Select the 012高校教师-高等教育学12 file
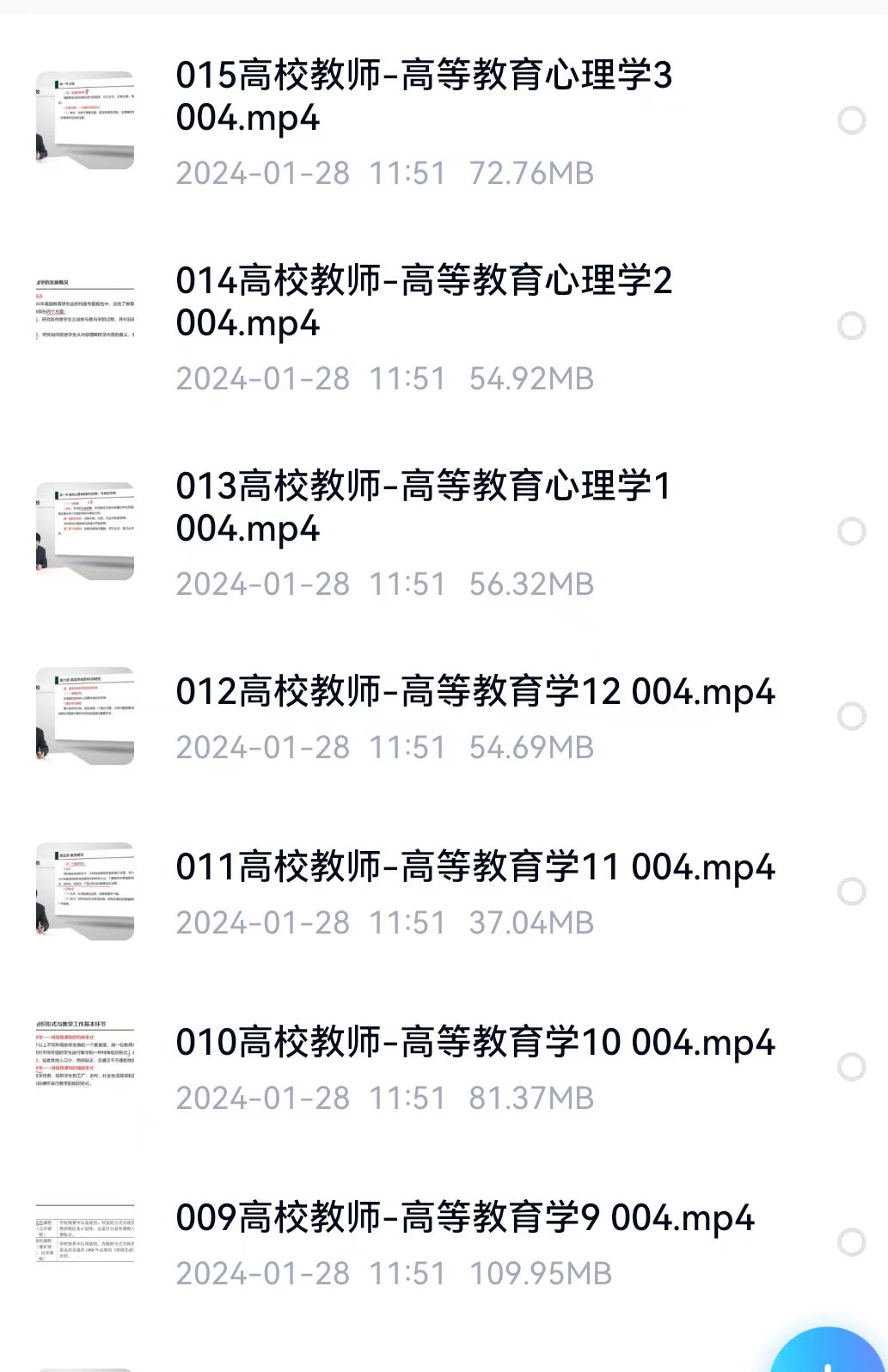This screenshot has width=888, height=1372. 851,716
